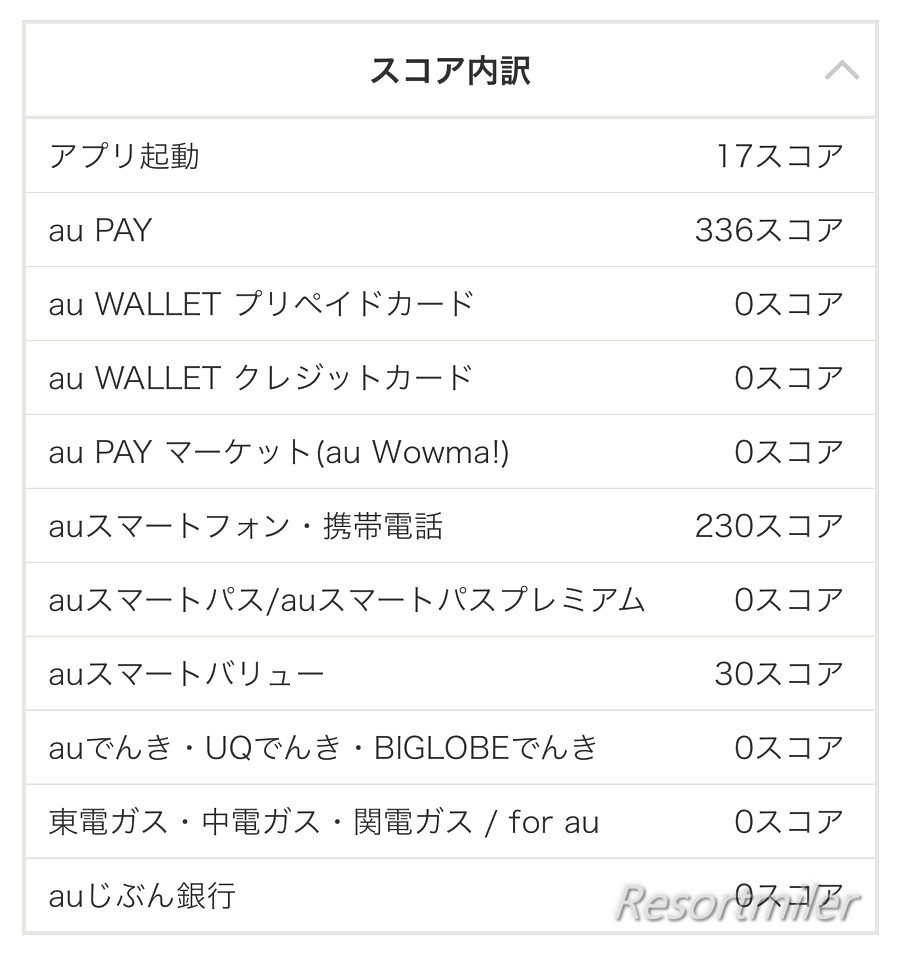901x960 pixels.
Task: Collapse the スコア内訳 section
Action: 841,71
